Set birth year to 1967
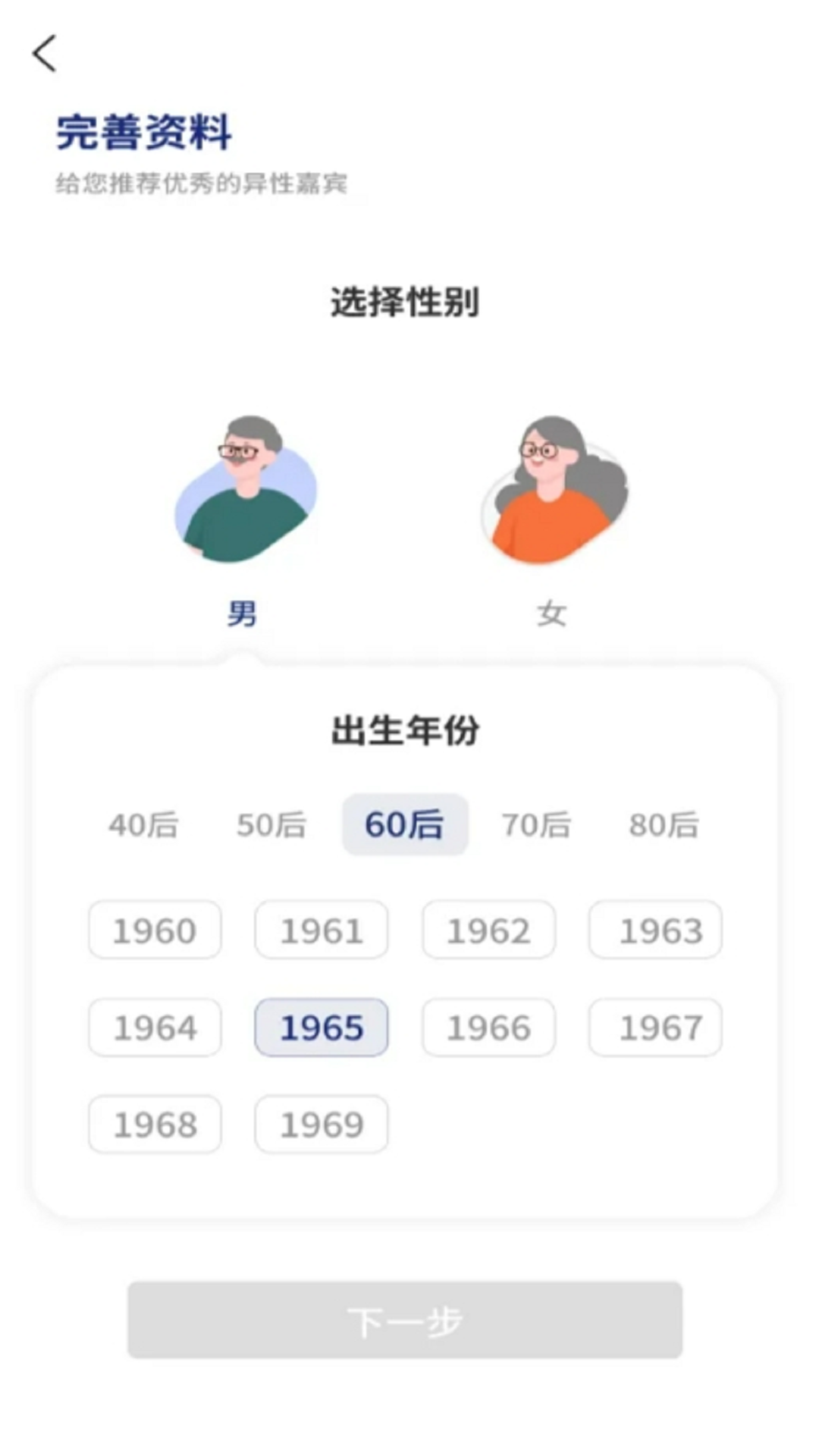The width and height of the screenshot is (819, 1456). click(655, 1028)
